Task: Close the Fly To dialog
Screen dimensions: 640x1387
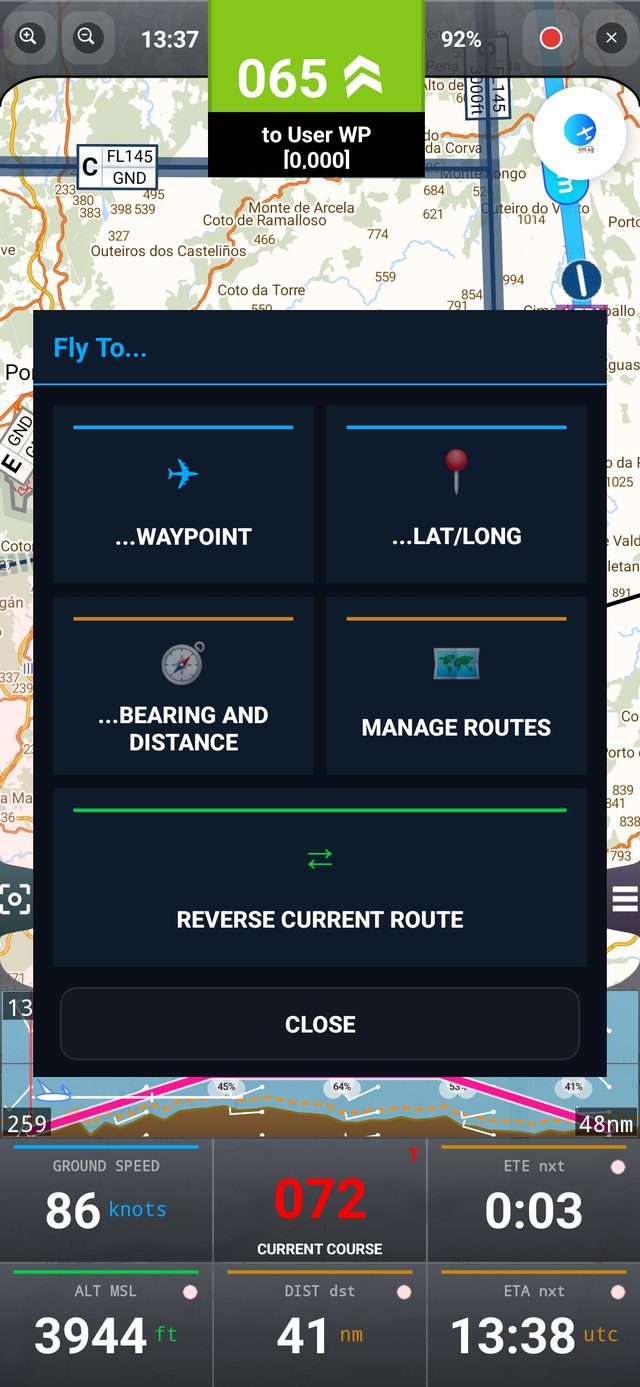Action: [320, 1024]
